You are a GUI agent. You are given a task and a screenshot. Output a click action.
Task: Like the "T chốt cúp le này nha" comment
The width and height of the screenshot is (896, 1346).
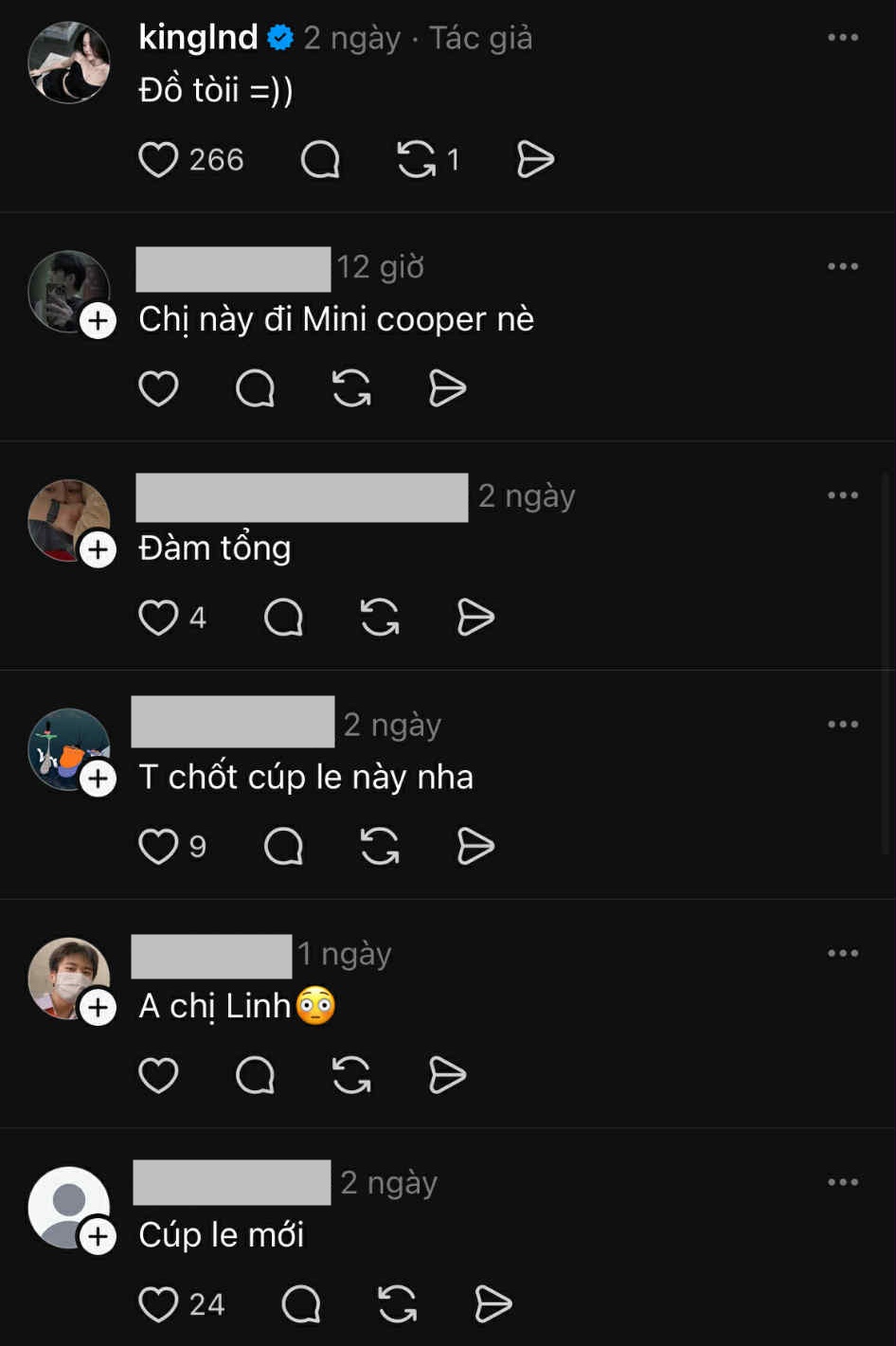pyautogui.click(x=158, y=846)
